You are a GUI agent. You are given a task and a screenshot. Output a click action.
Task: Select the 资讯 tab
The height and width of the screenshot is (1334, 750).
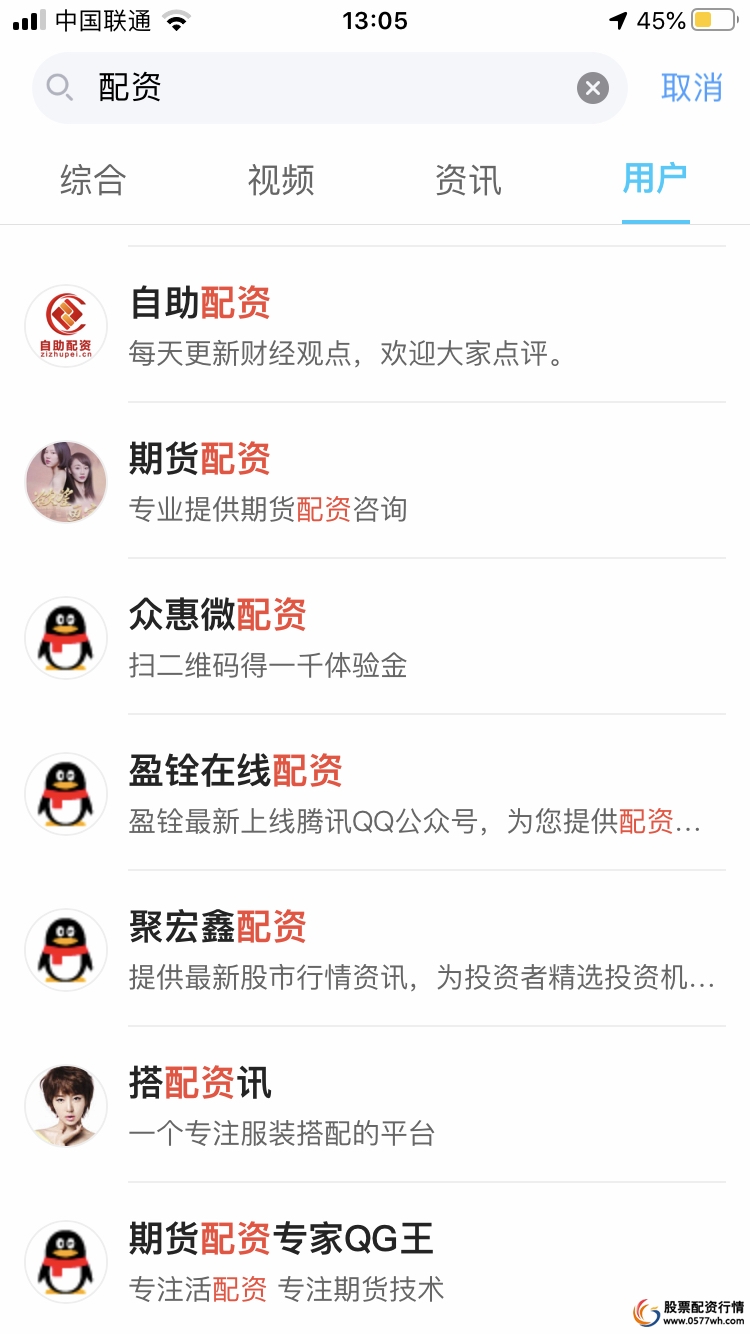[468, 180]
